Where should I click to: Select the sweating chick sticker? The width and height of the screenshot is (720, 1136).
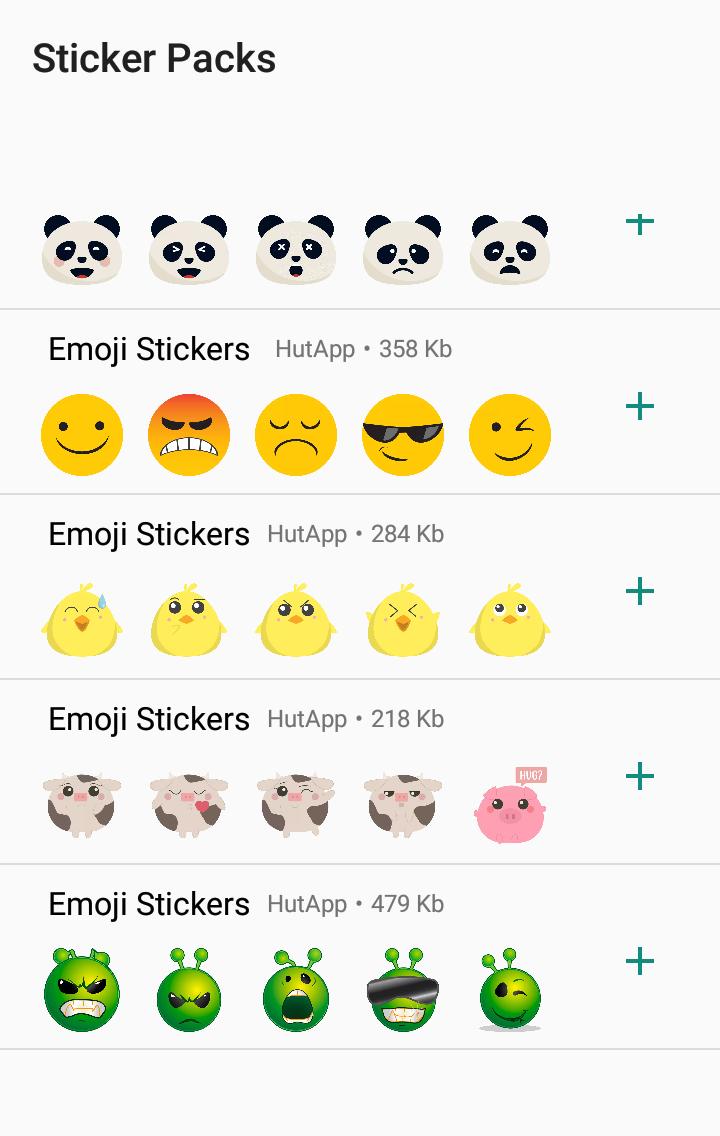[x=81, y=618]
